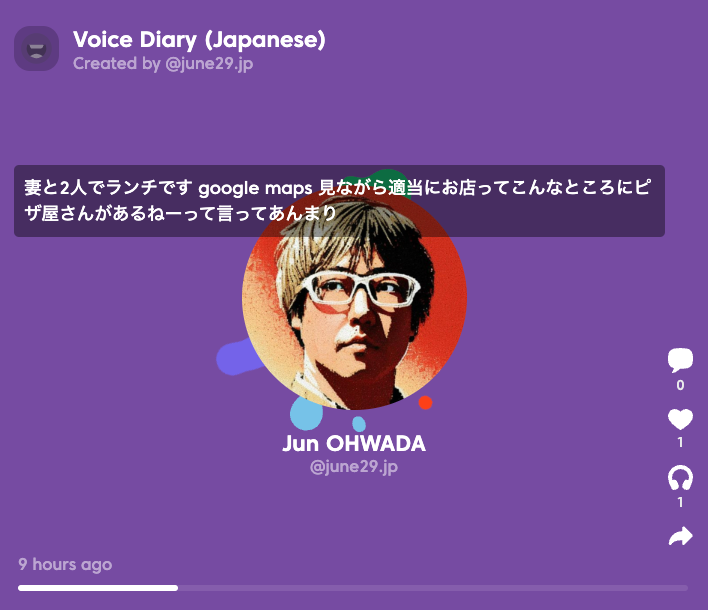Share this voice diary post

point(680,538)
